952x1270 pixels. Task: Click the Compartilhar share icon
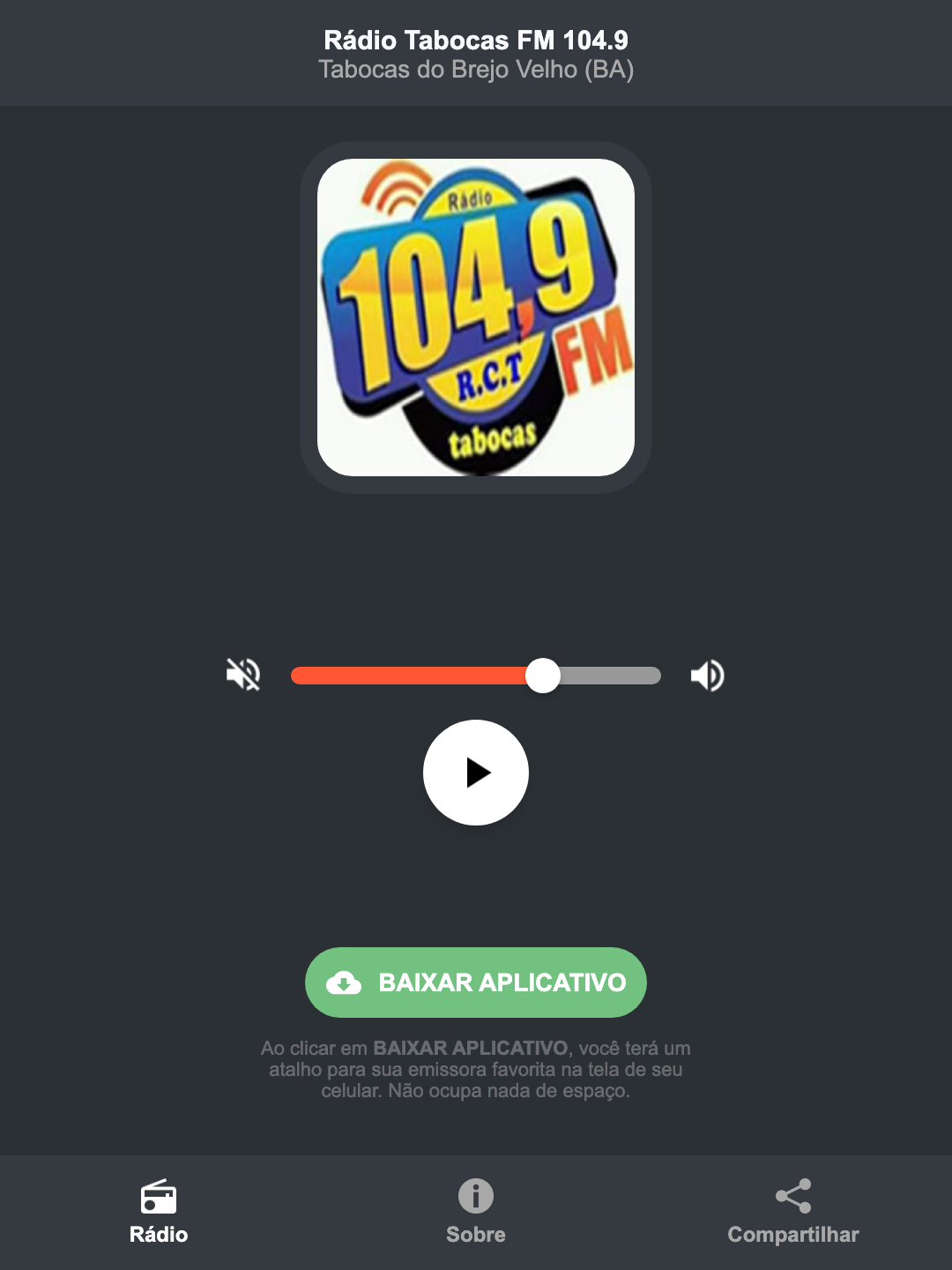point(792,1195)
